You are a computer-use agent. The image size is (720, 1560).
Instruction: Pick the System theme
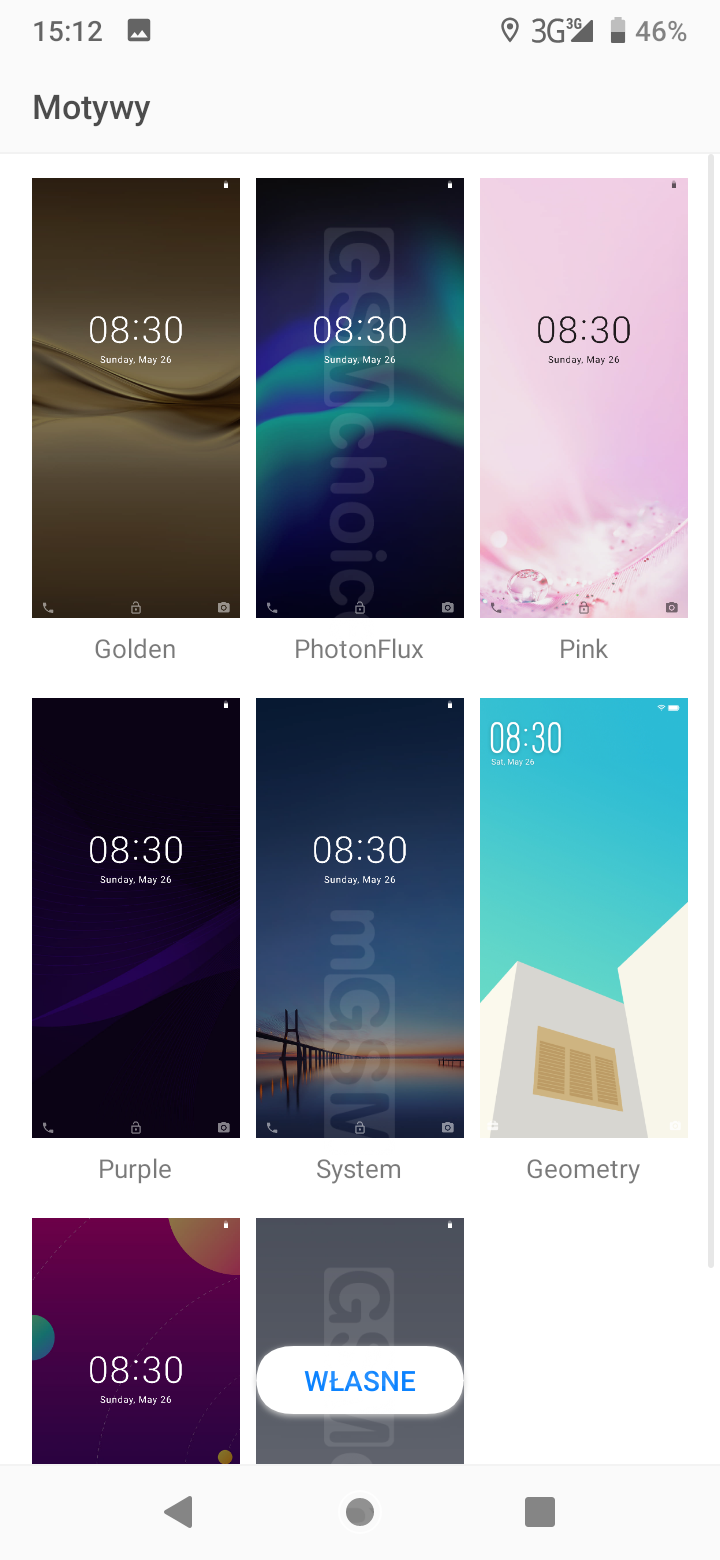[360, 918]
